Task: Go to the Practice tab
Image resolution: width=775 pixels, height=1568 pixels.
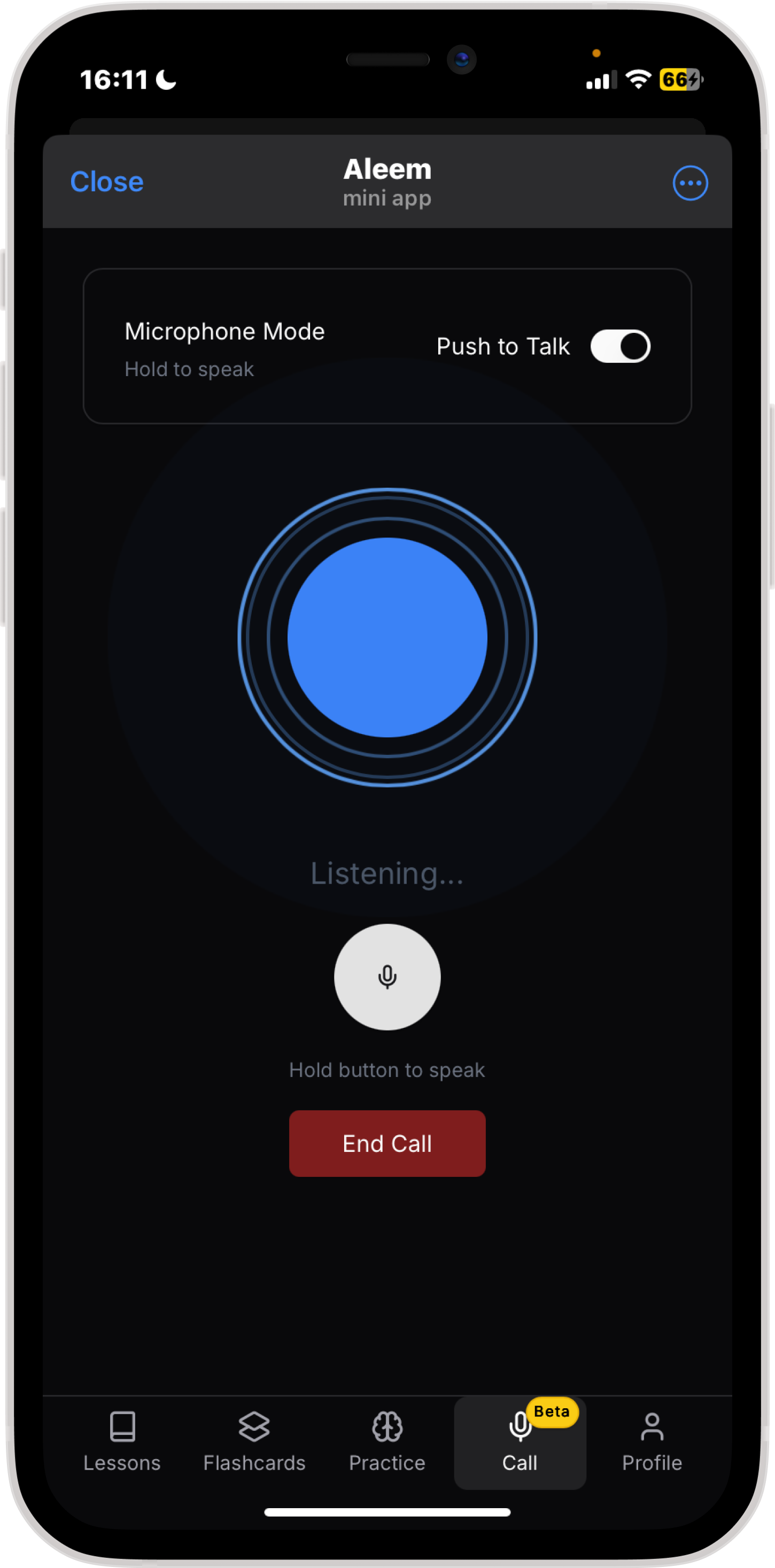Action: click(387, 1442)
